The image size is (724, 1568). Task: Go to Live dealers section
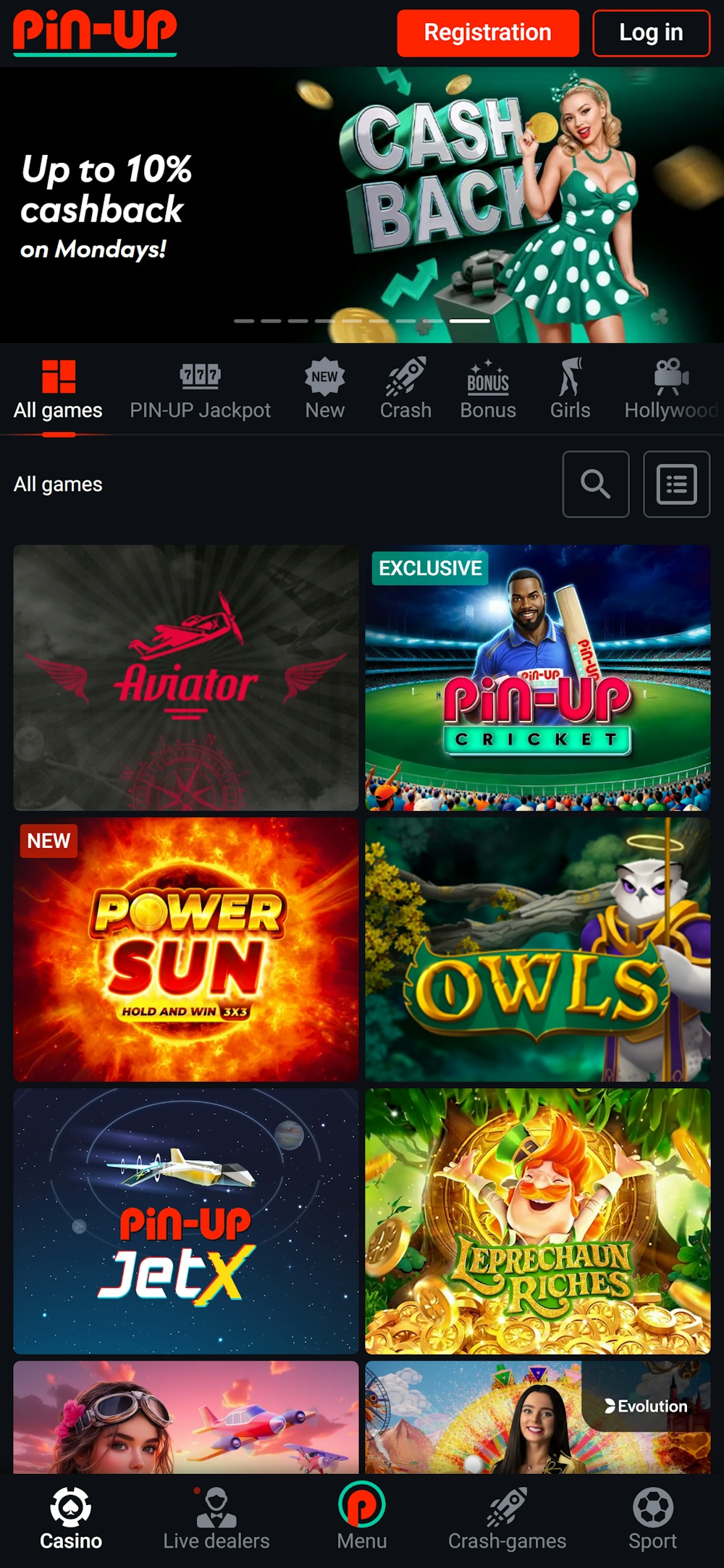[x=216, y=1518]
